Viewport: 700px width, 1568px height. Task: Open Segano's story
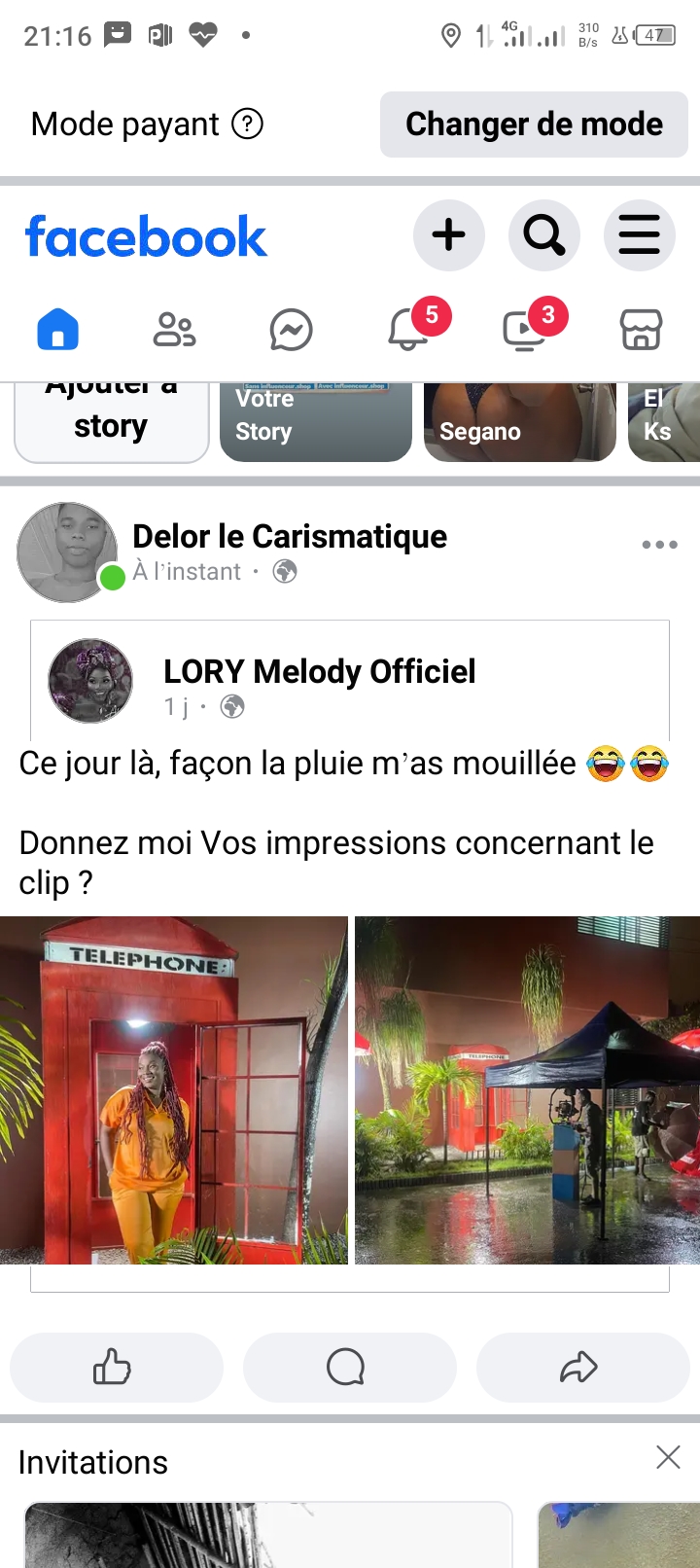(520, 423)
